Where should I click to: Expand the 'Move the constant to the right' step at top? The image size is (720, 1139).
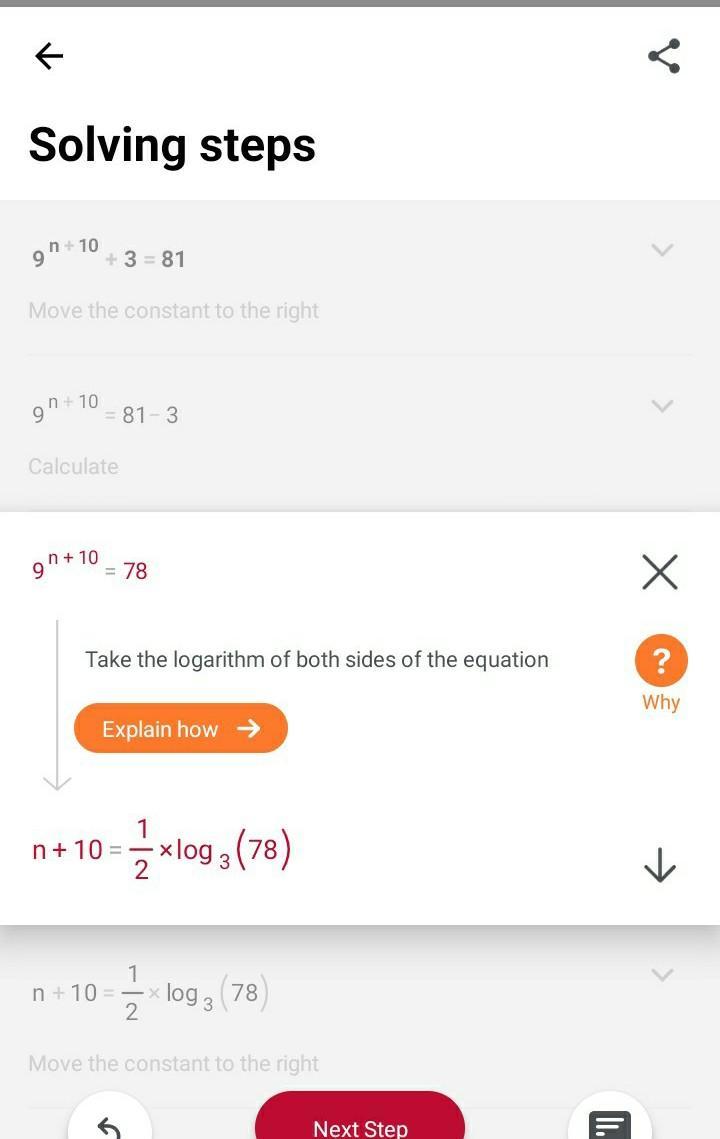[x=662, y=250]
